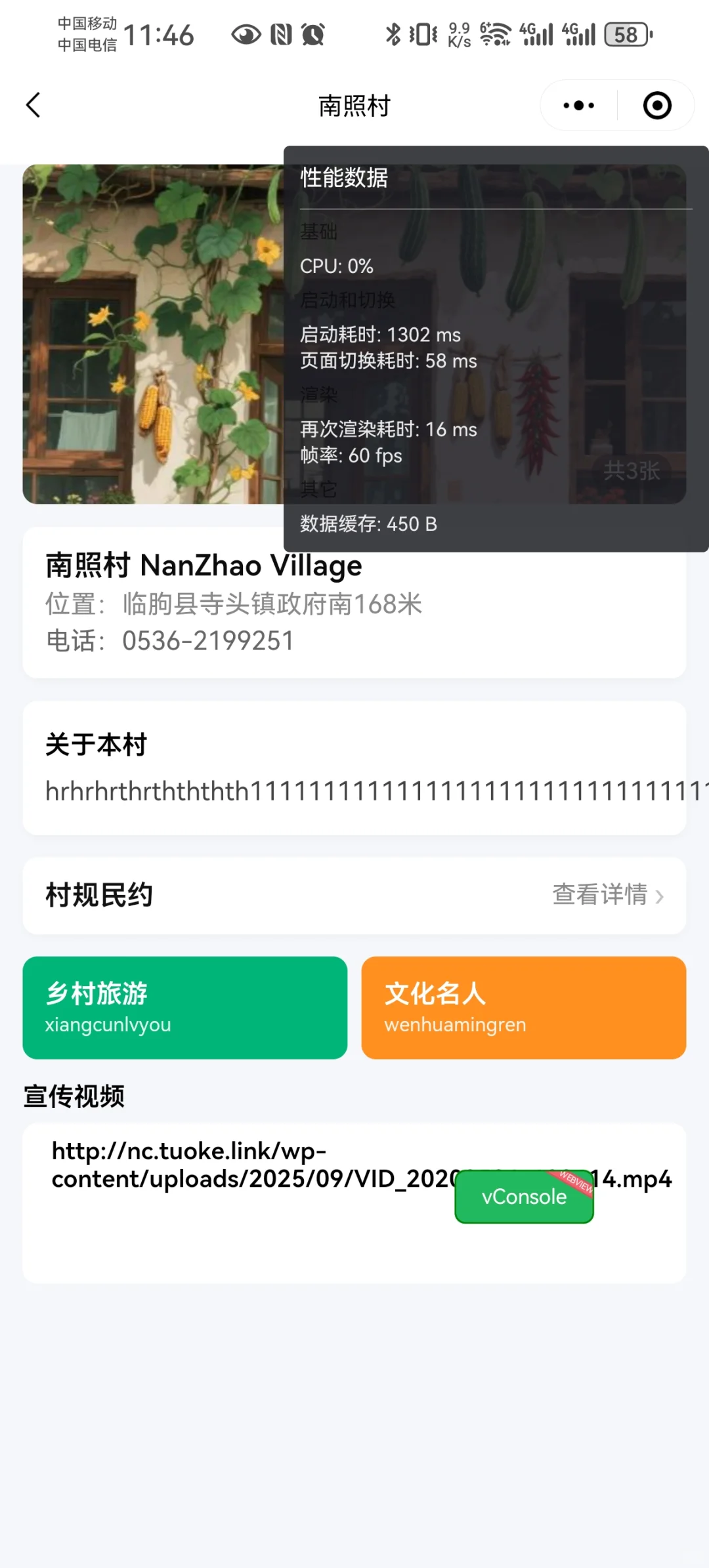
Task: Go back from the 南照村 page
Action: tap(33, 105)
